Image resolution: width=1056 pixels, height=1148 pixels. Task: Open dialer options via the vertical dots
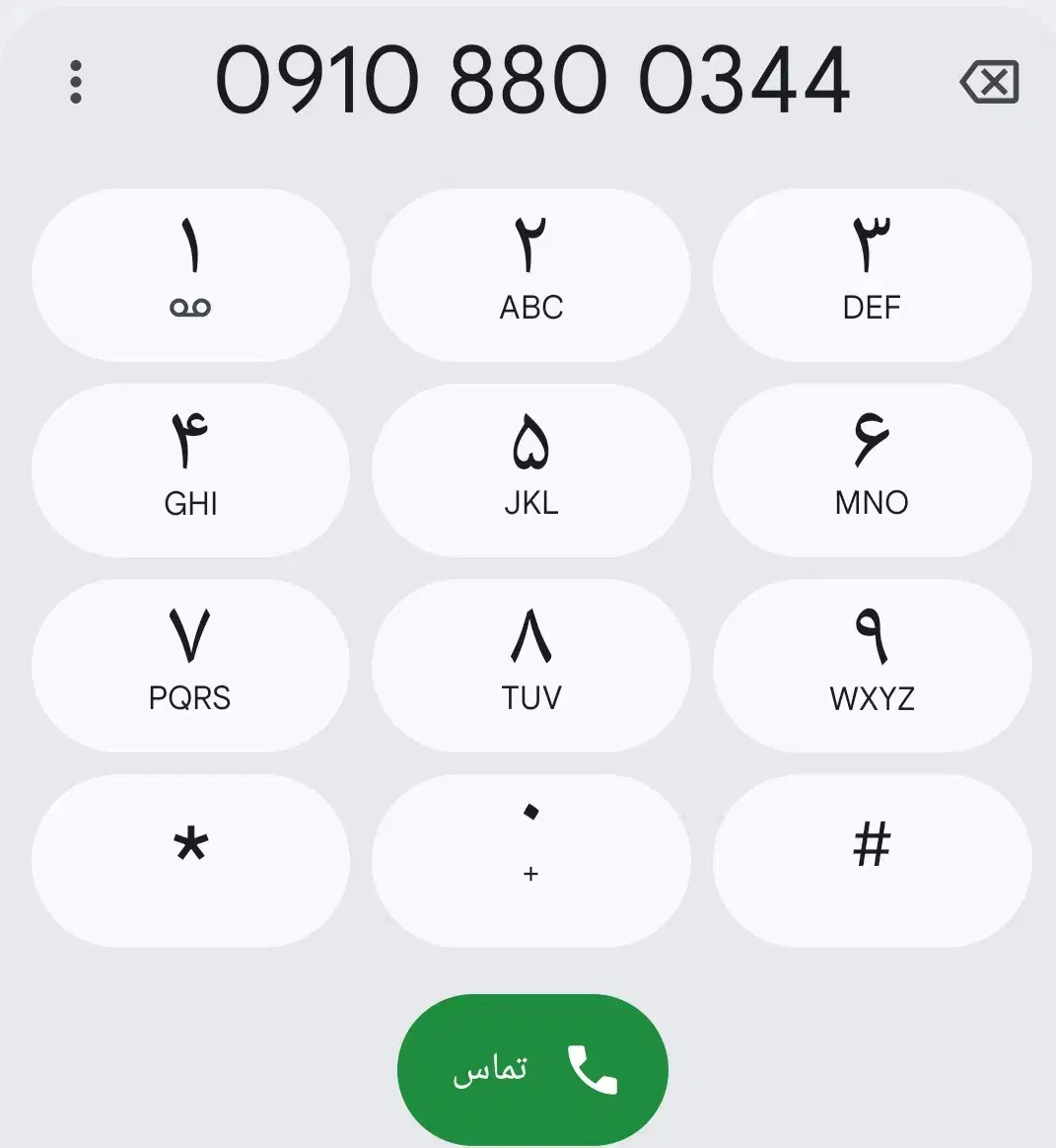[76, 82]
